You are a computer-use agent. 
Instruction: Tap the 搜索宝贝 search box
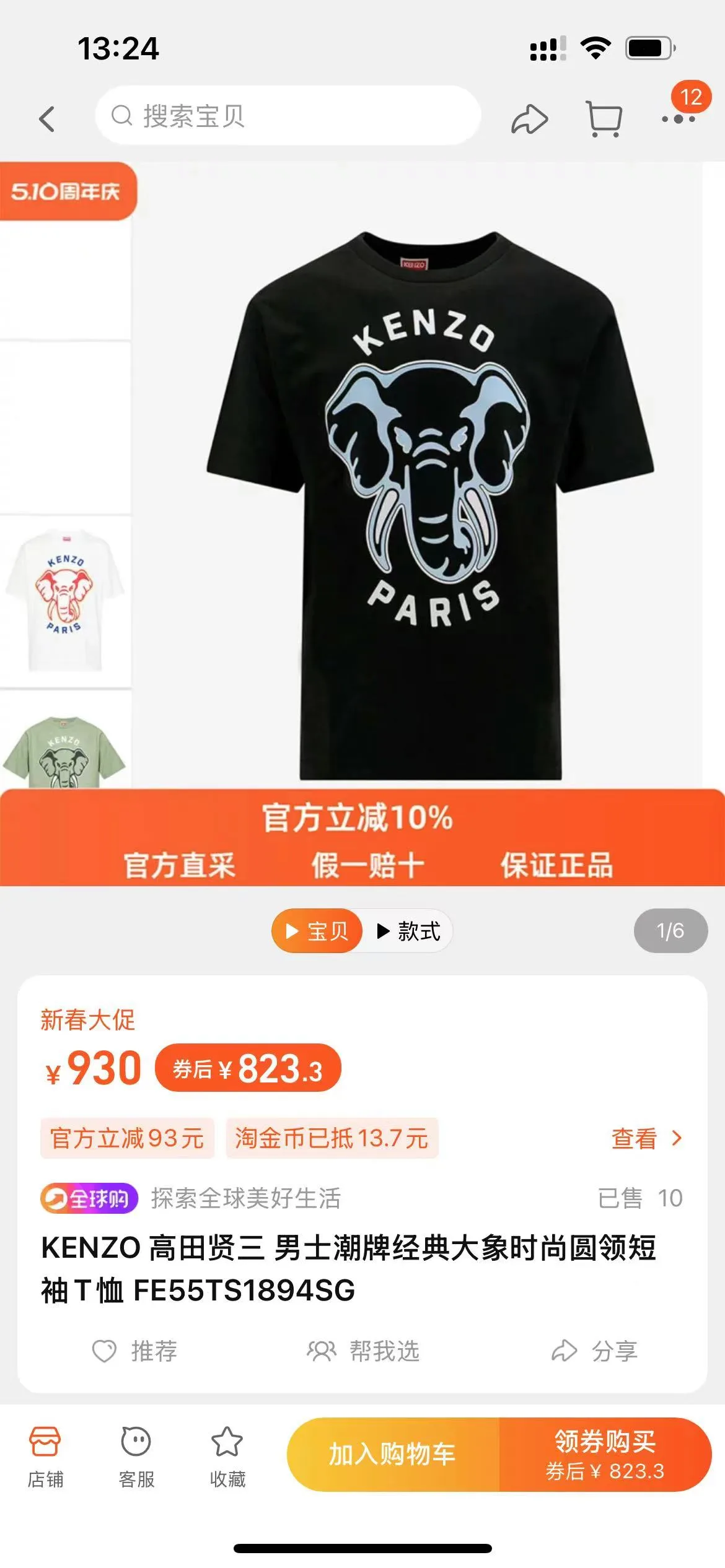point(288,116)
